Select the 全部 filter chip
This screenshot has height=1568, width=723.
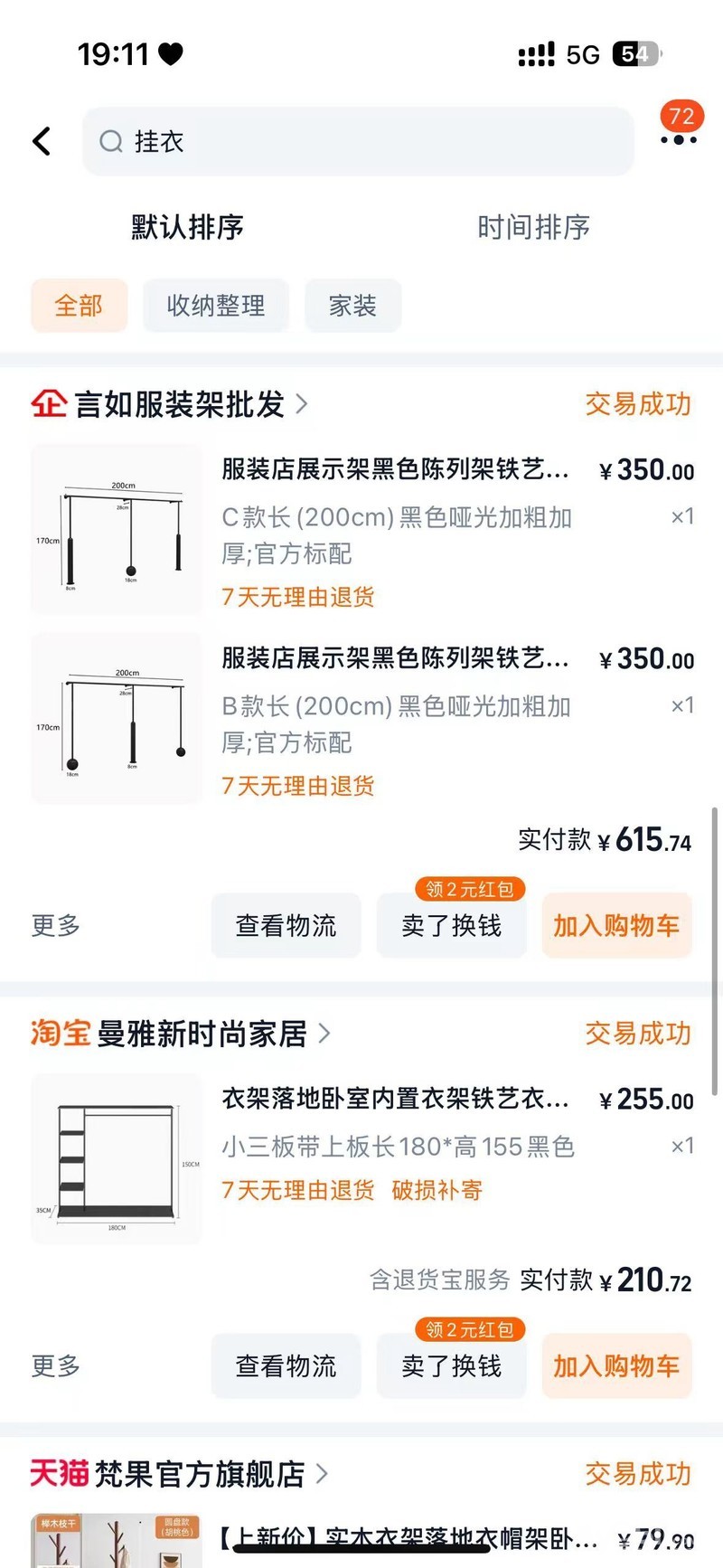click(79, 306)
